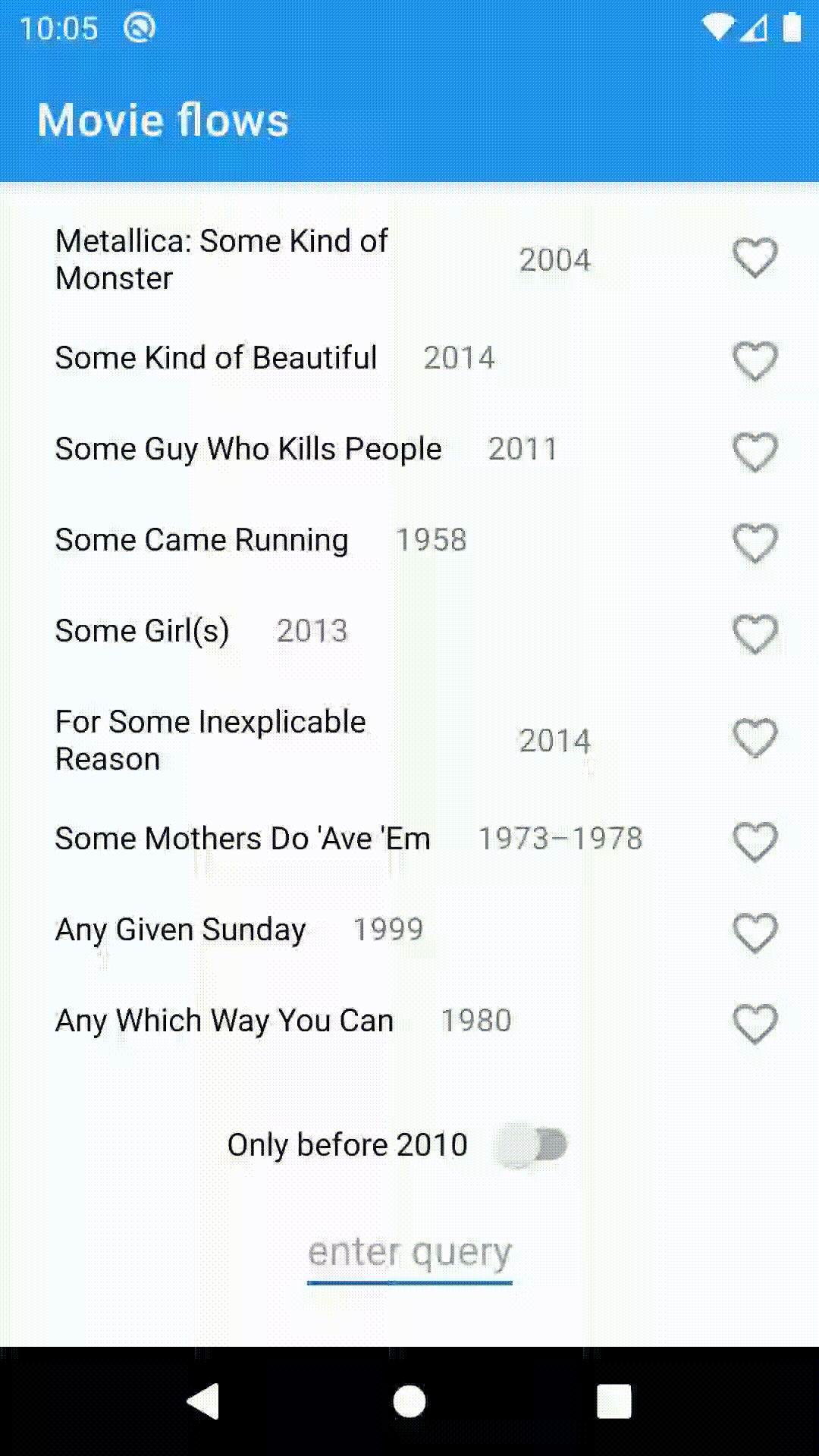This screenshot has height=1456, width=819.
Task: Favorite Some Came Running
Action: (x=755, y=543)
